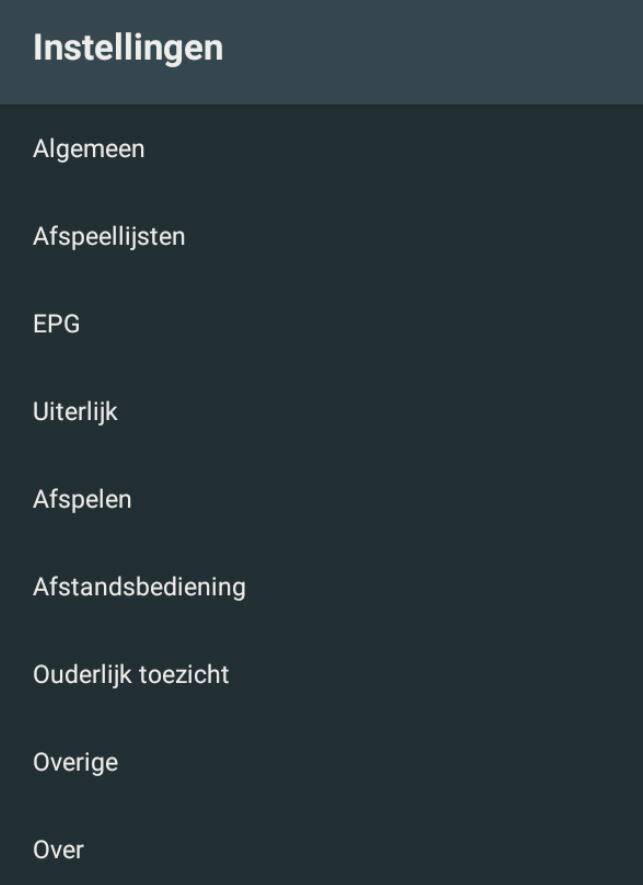The height and width of the screenshot is (885, 643).
Task: Go to EPG settings
Action: pyautogui.click(x=56, y=324)
